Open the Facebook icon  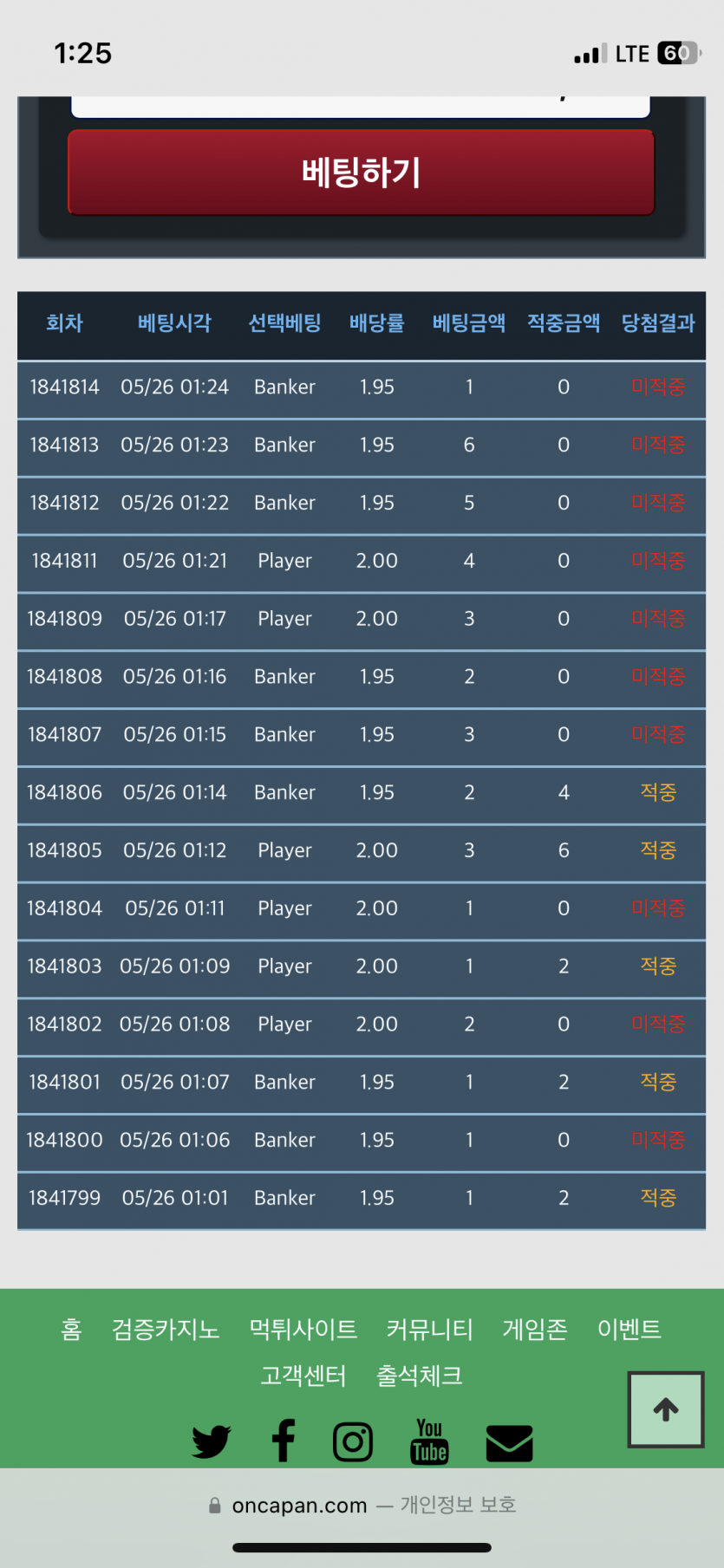tap(284, 1441)
